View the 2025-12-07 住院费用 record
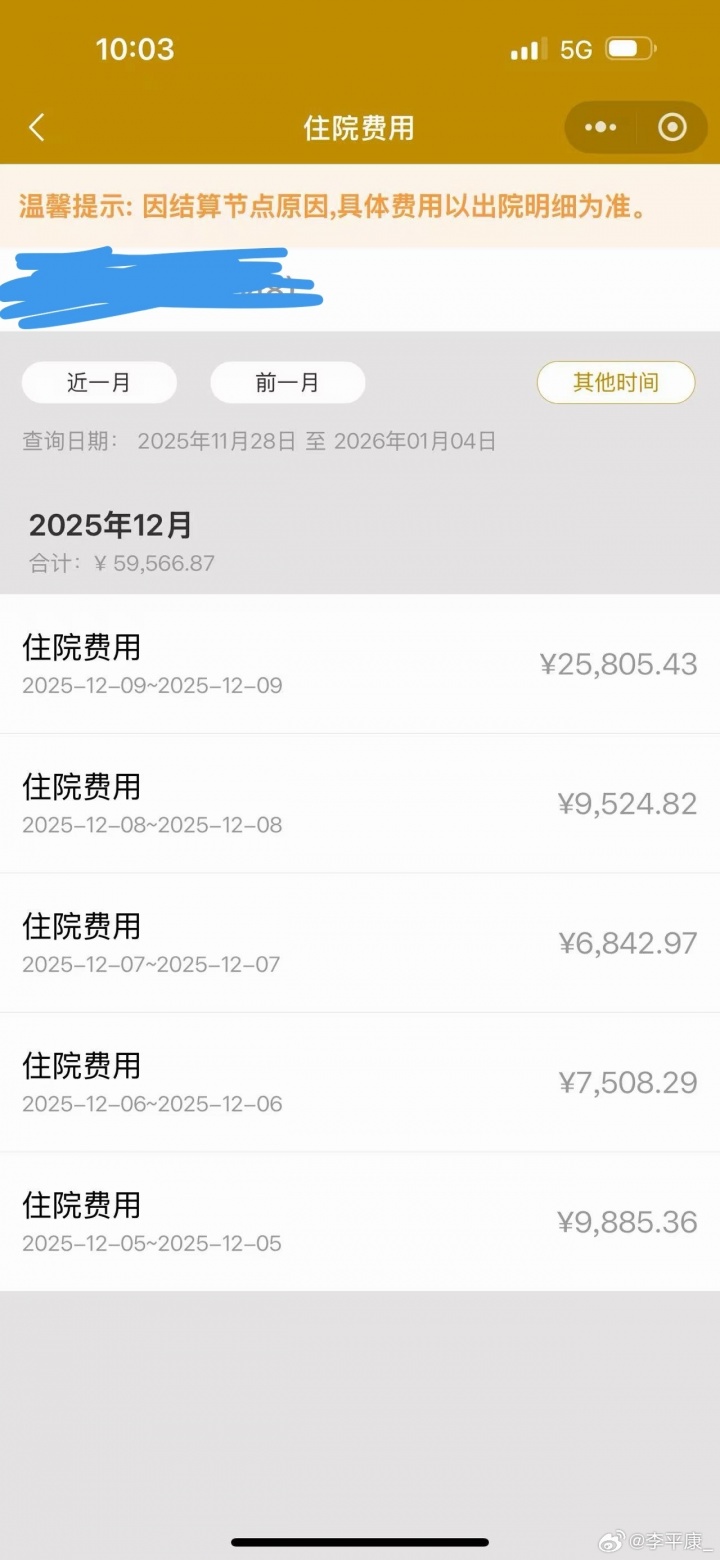720x1560 pixels. [x=360, y=942]
